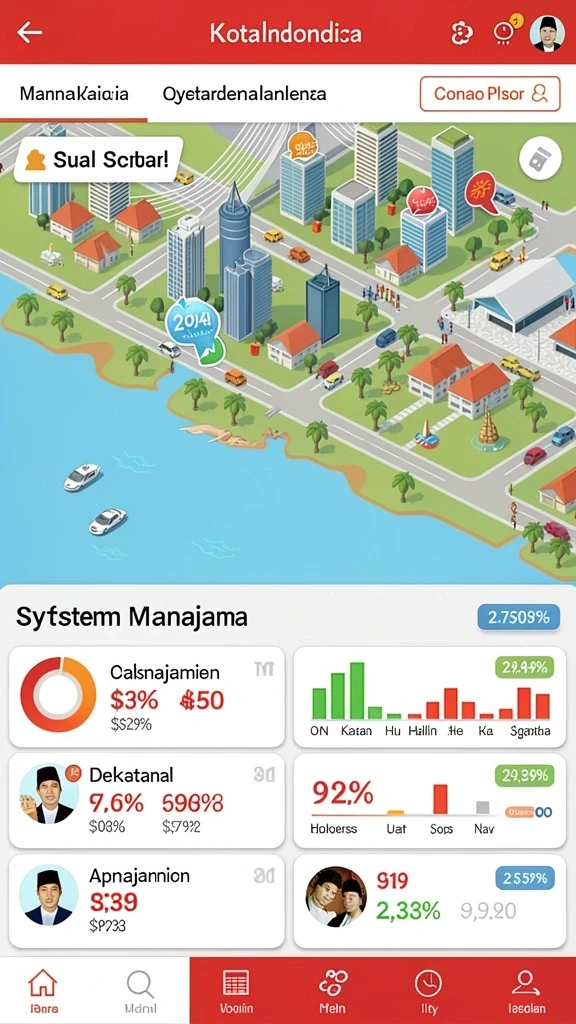Open the Calsnajamien card
Viewport: 576px width, 1024px height.
tap(147, 696)
